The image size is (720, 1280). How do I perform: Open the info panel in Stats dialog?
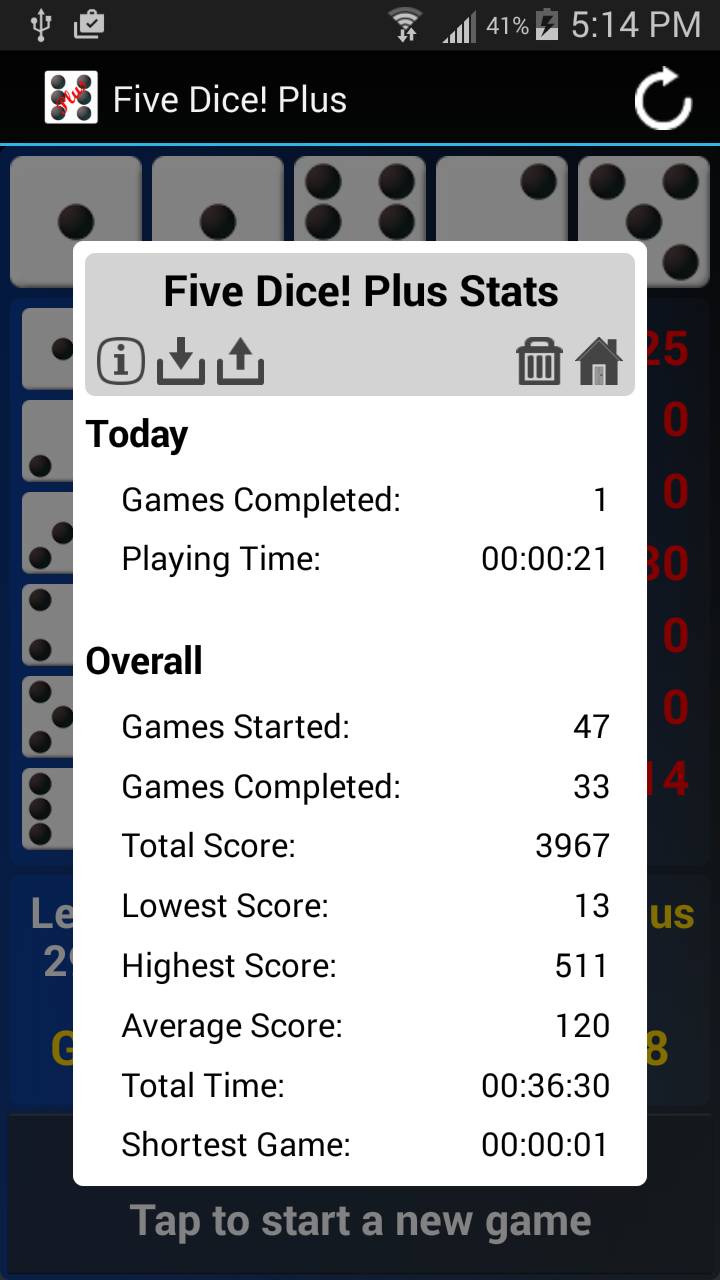tap(120, 361)
